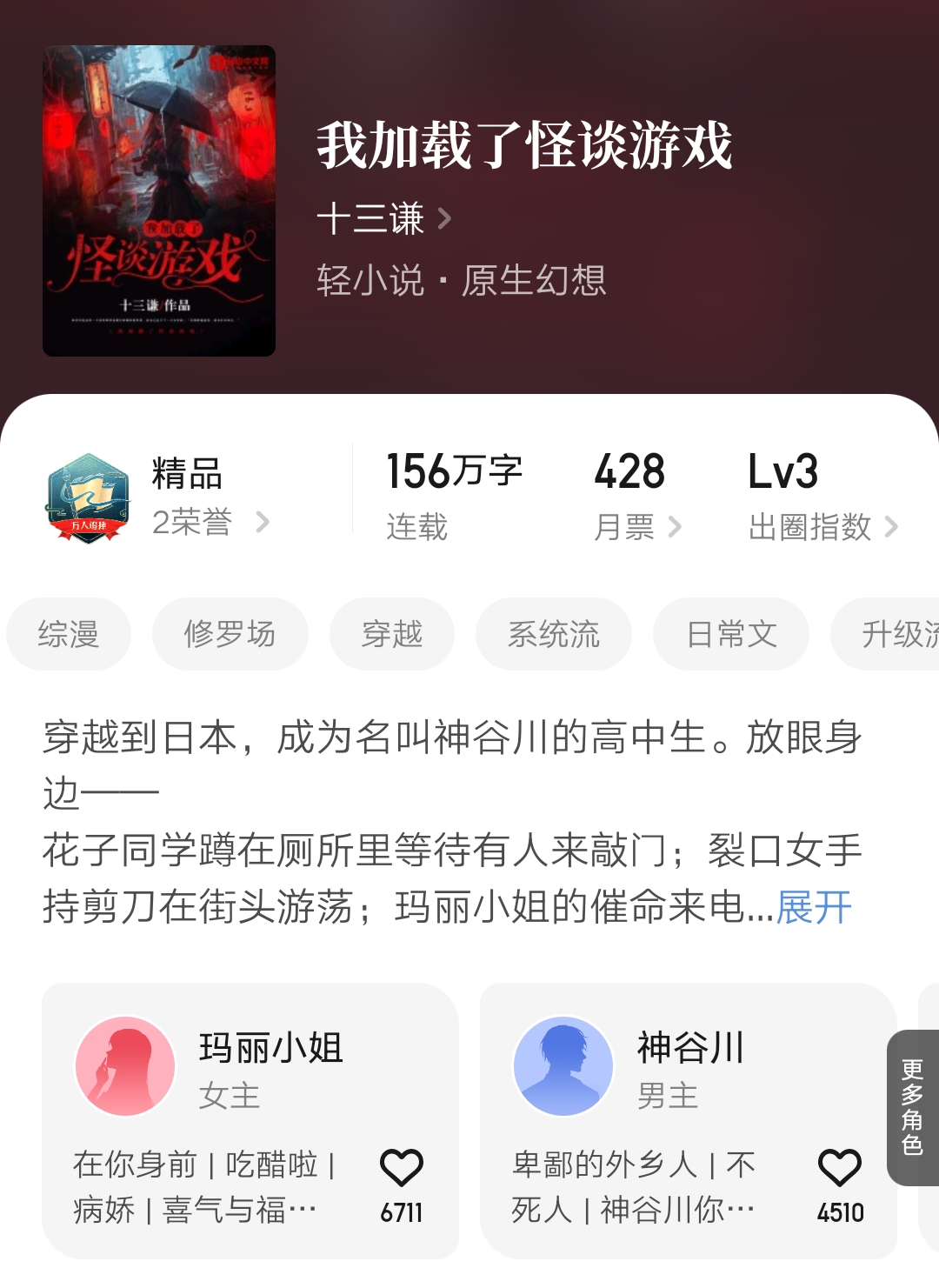Viewport: 939px width, 1288px height.
Task: Like 神谷川 by toggling his heart
Action: point(839,1164)
